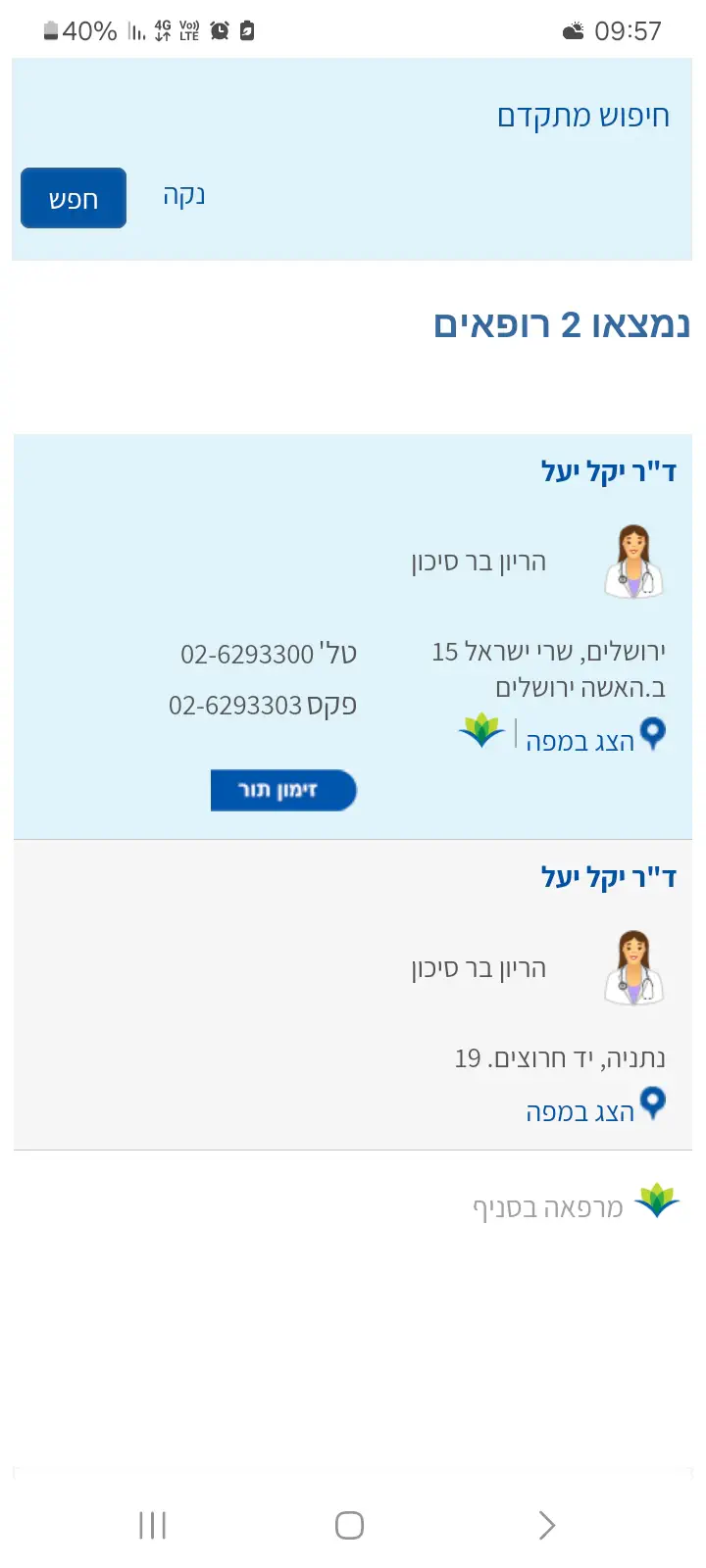Screen dimensions: 706x1568
Task: Open the recent apps system button
Action: [153, 1525]
